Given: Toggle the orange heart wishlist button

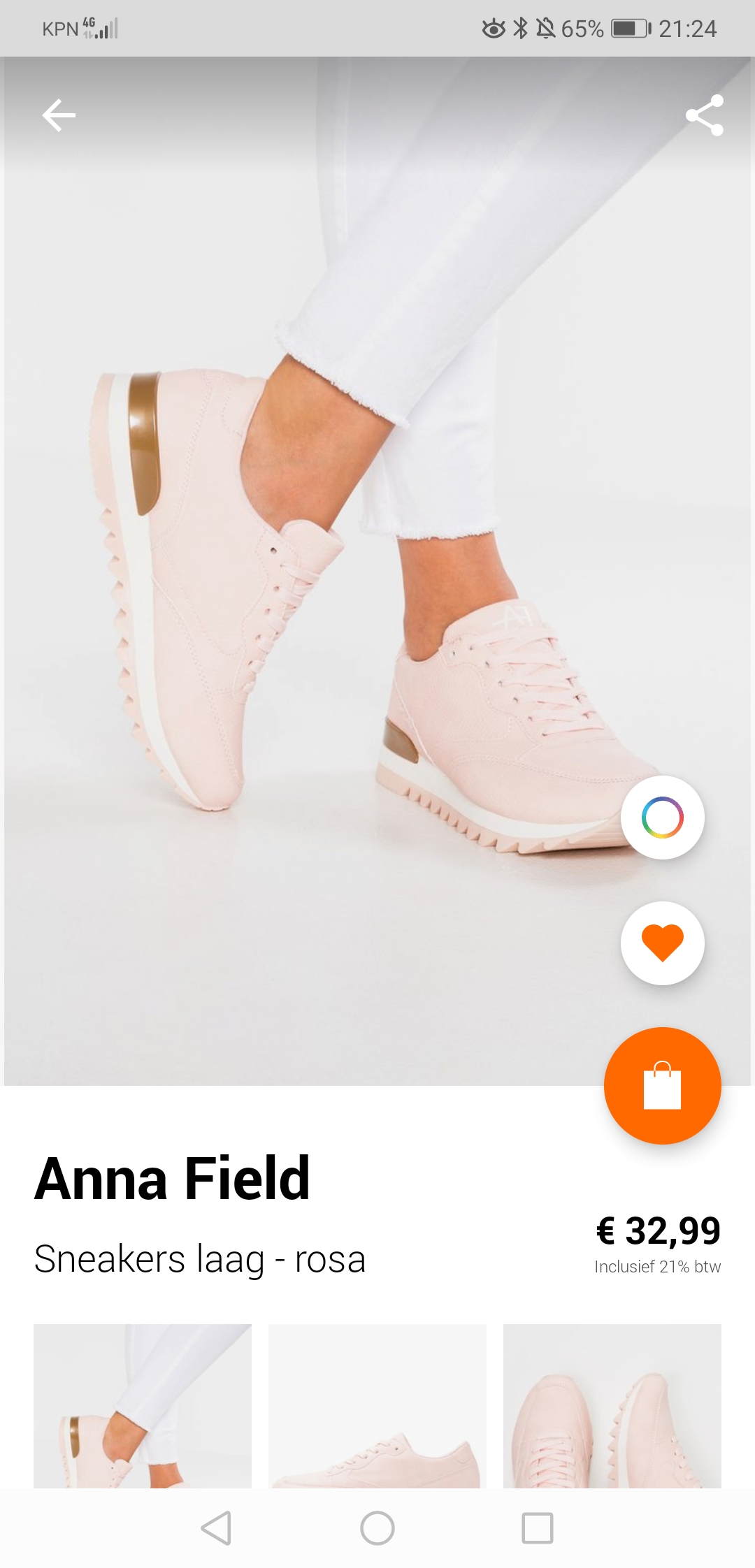Looking at the screenshot, I should (663, 943).
